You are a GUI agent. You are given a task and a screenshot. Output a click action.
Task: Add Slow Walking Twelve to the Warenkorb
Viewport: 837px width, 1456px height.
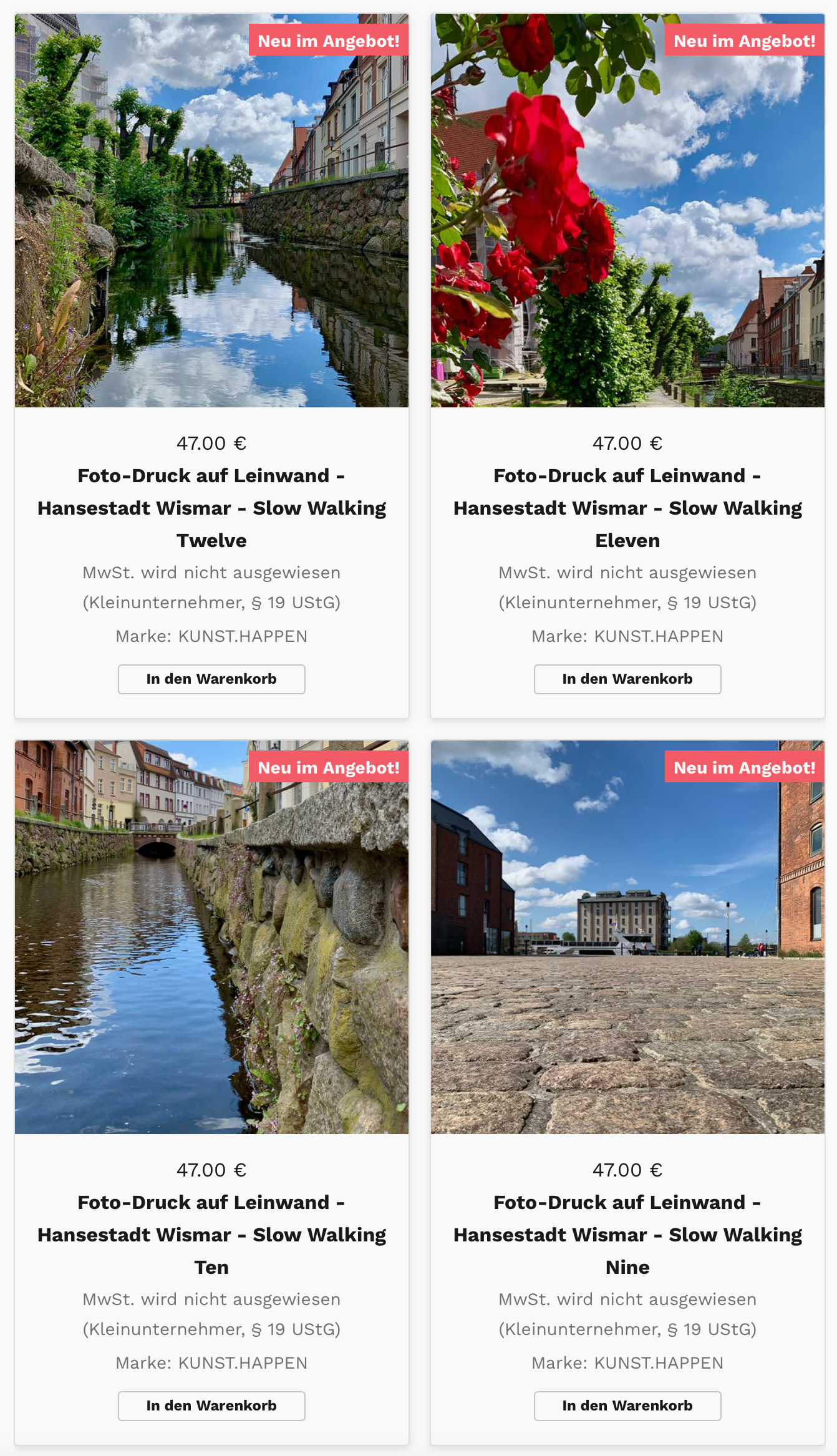coord(211,679)
